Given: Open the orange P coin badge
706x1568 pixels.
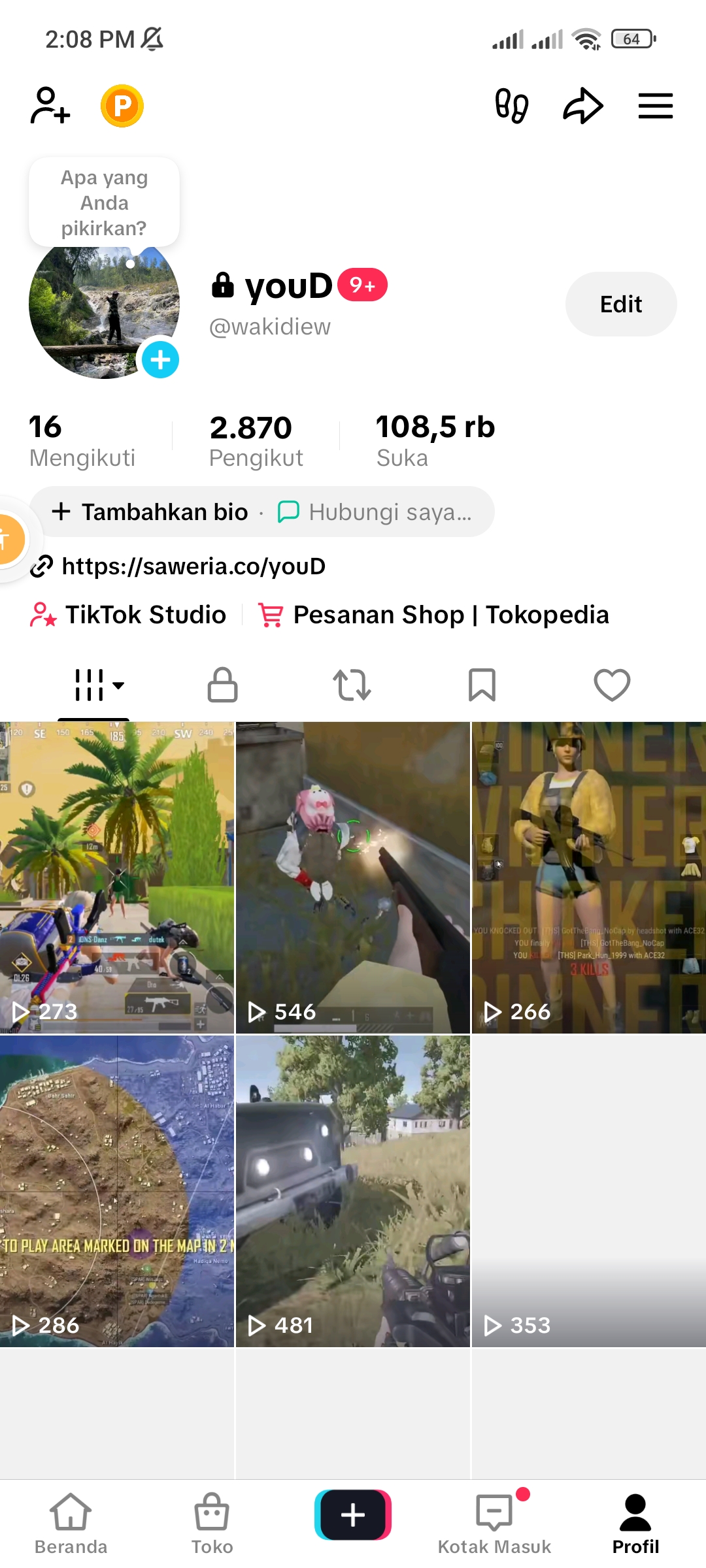Looking at the screenshot, I should [x=122, y=106].
